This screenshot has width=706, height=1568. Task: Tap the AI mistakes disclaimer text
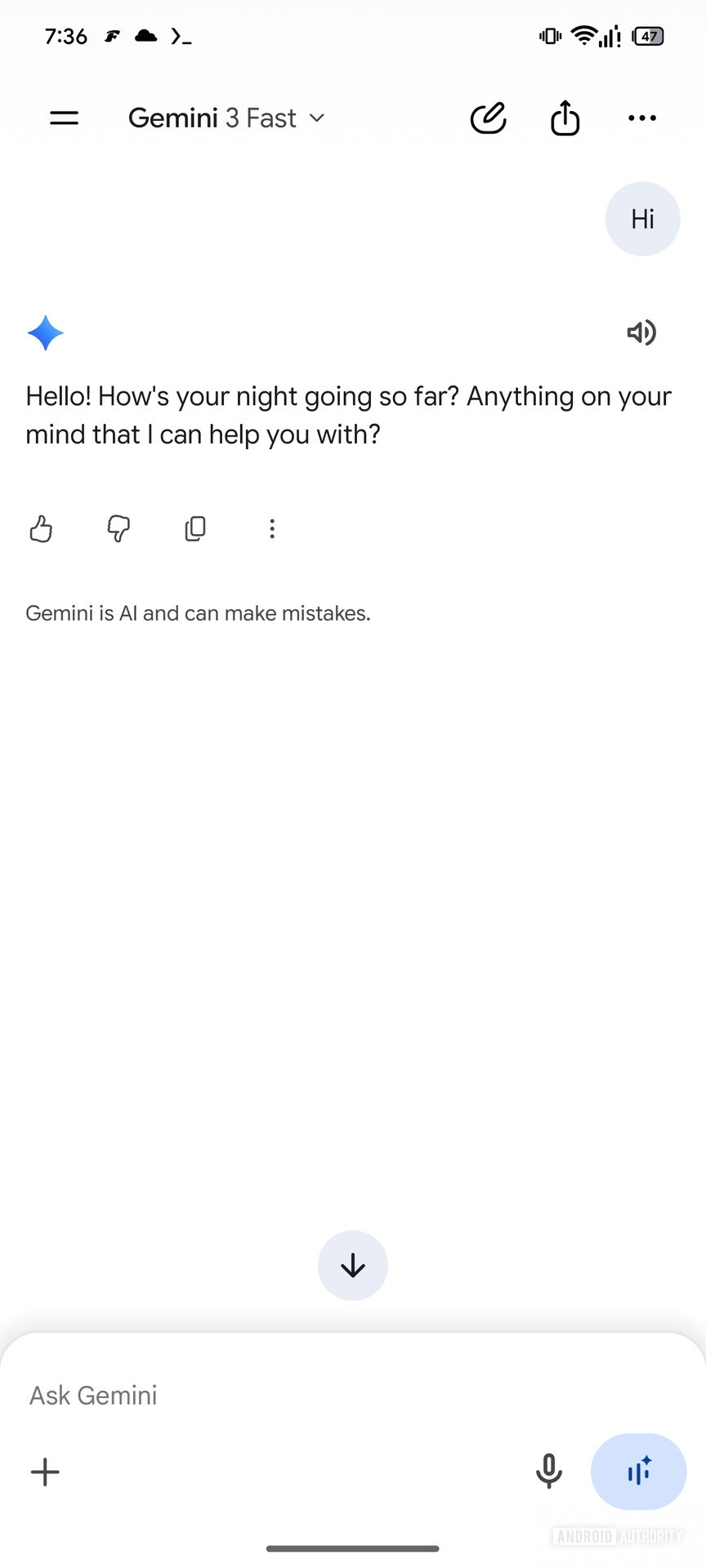click(198, 612)
